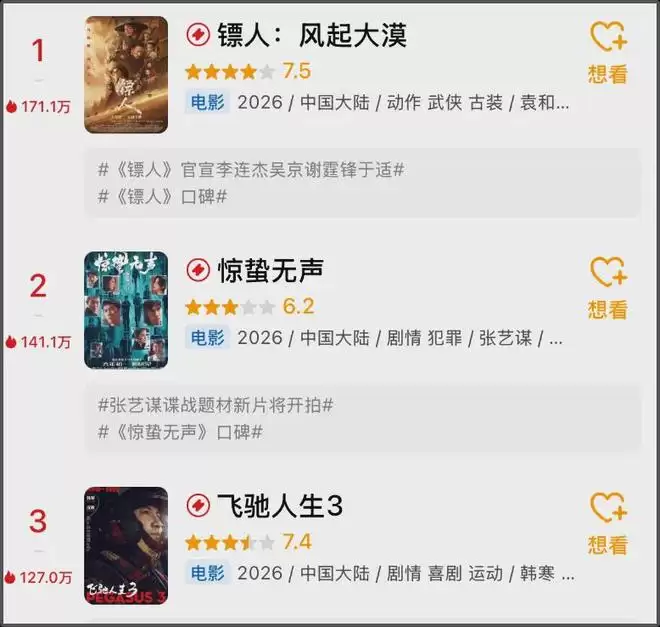Open the #《镖人》口碑# topic
This screenshot has width=660, height=627.
coord(162,196)
